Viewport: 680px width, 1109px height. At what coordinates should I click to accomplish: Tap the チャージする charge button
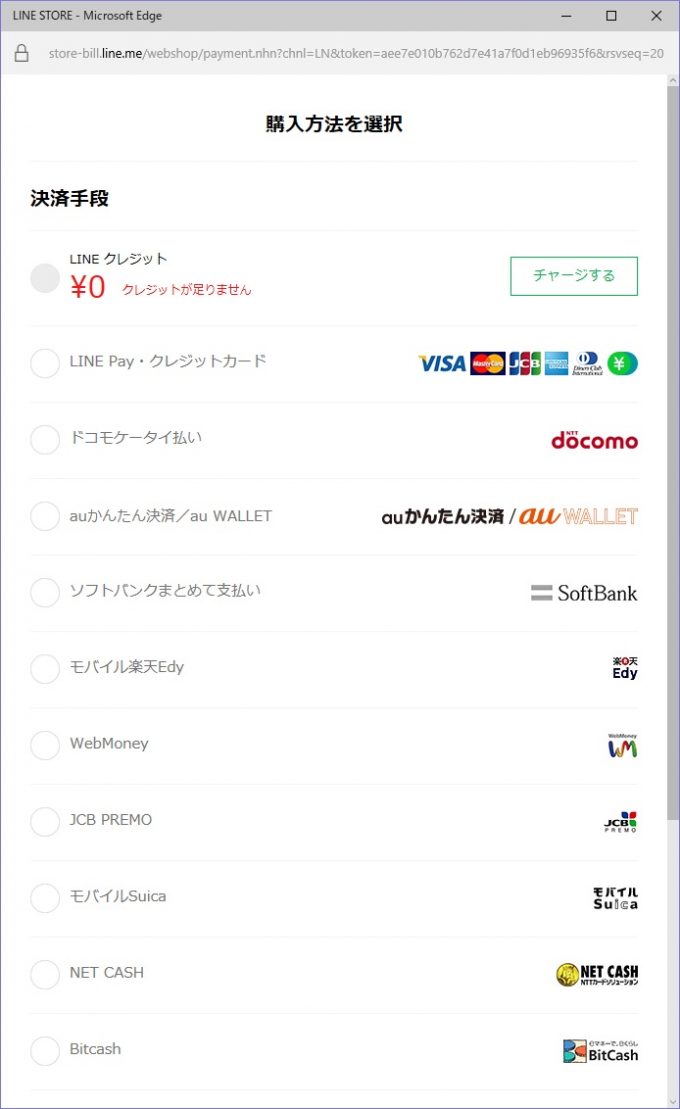(574, 276)
